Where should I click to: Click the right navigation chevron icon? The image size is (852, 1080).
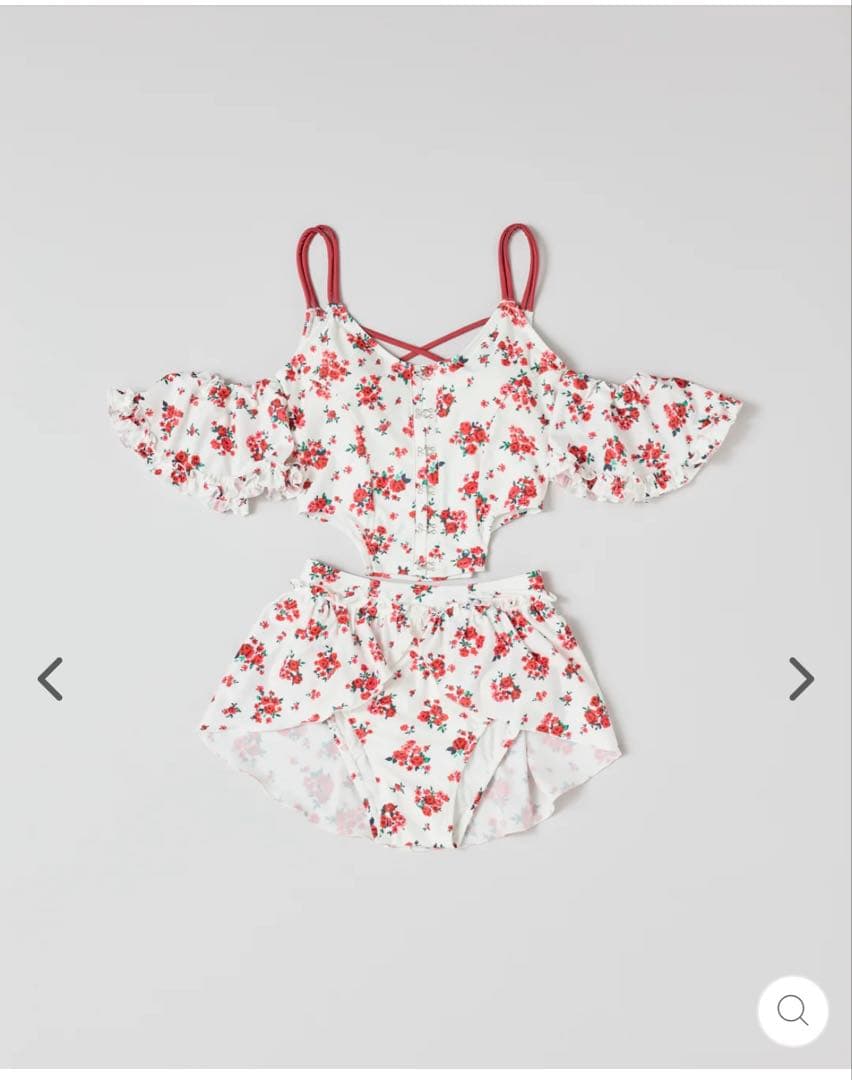pyautogui.click(x=800, y=680)
